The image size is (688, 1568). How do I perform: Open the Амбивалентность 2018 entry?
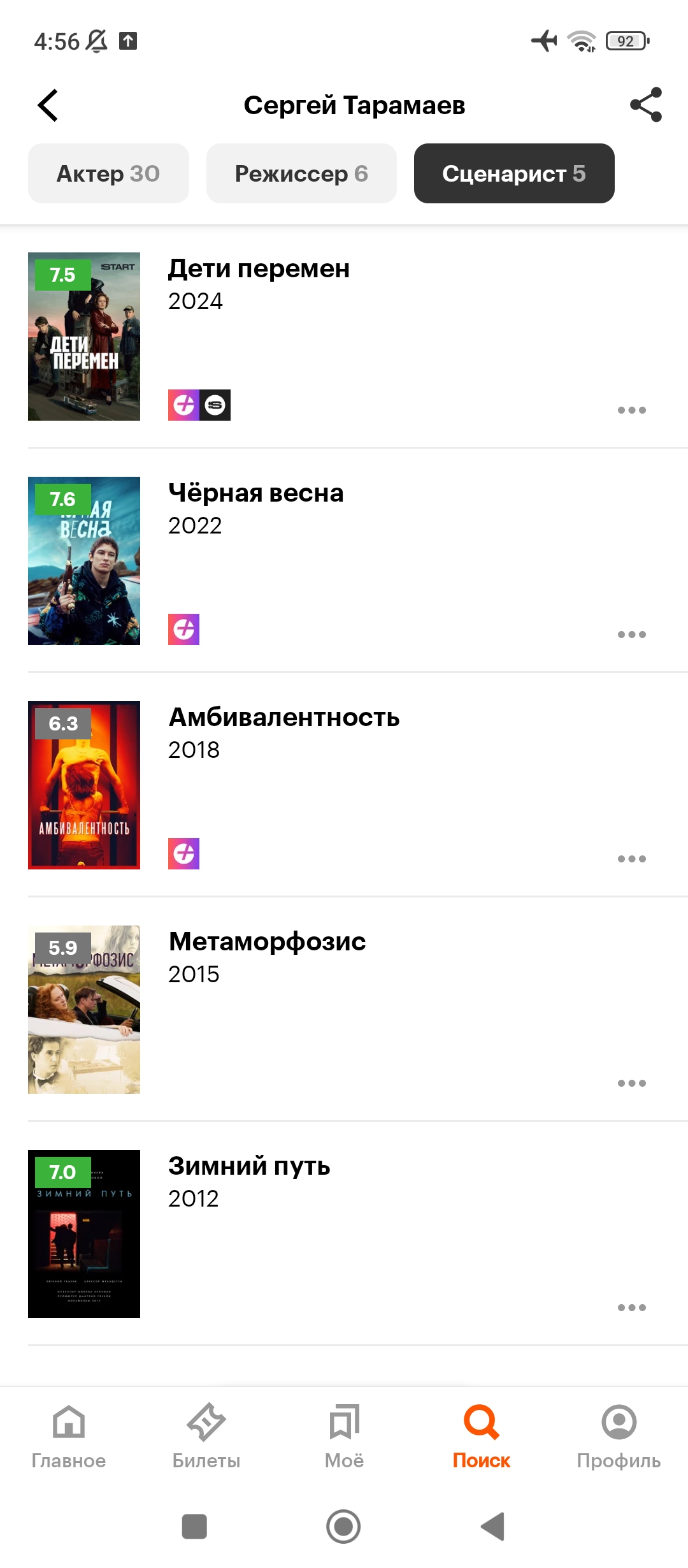[x=344, y=785]
